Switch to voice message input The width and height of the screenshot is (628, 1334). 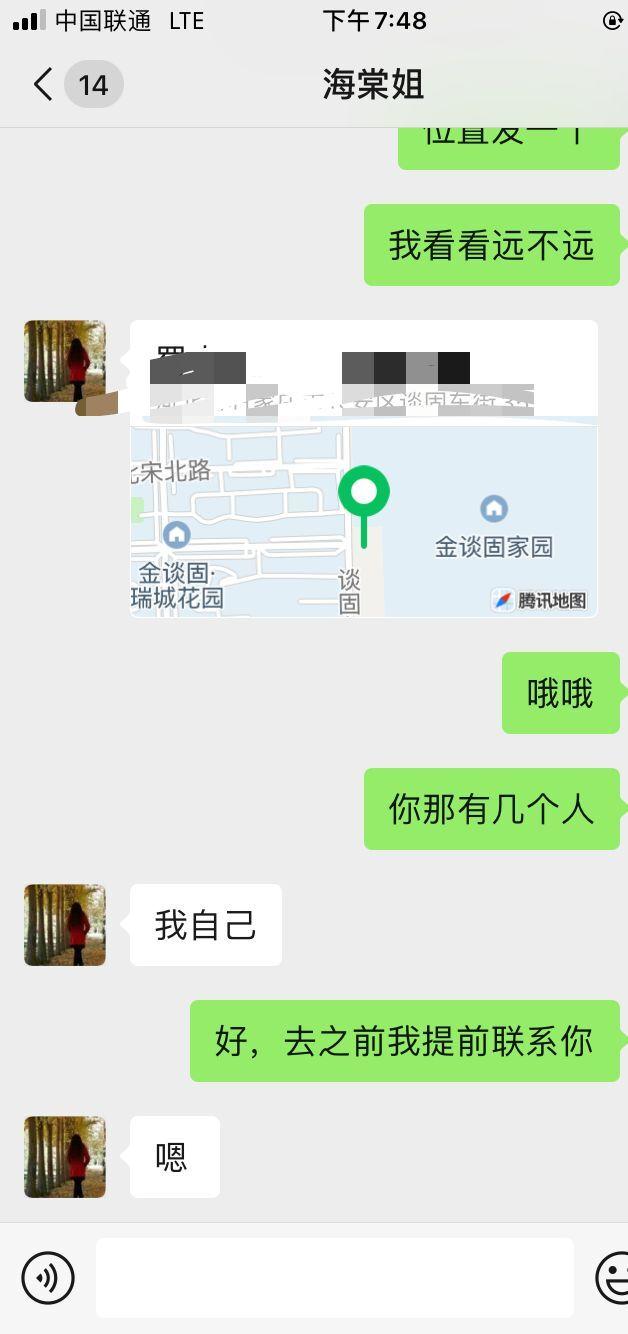click(48, 1277)
